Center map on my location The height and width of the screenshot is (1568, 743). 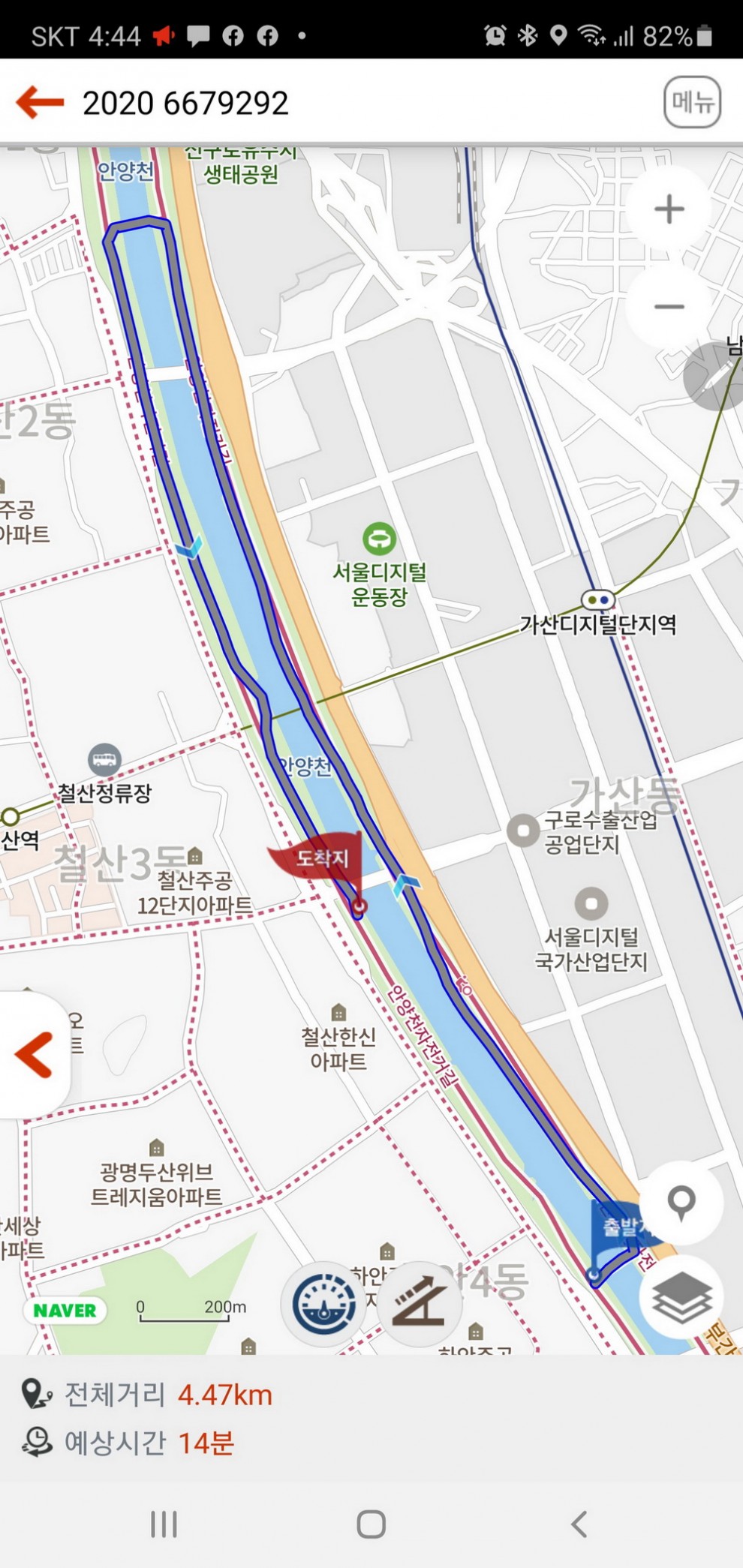[681, 1203]
